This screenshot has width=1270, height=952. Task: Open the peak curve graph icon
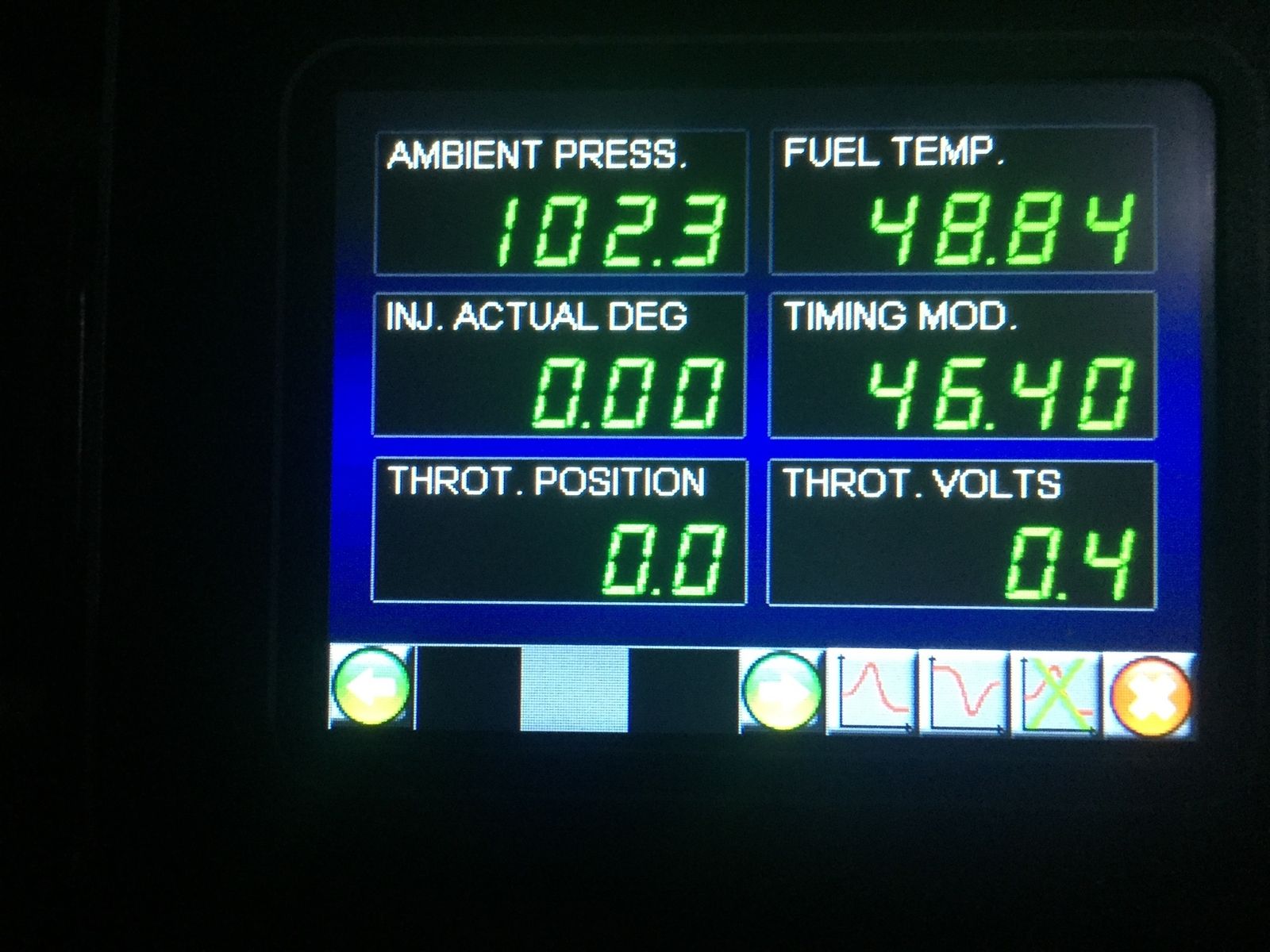[873, 693]
